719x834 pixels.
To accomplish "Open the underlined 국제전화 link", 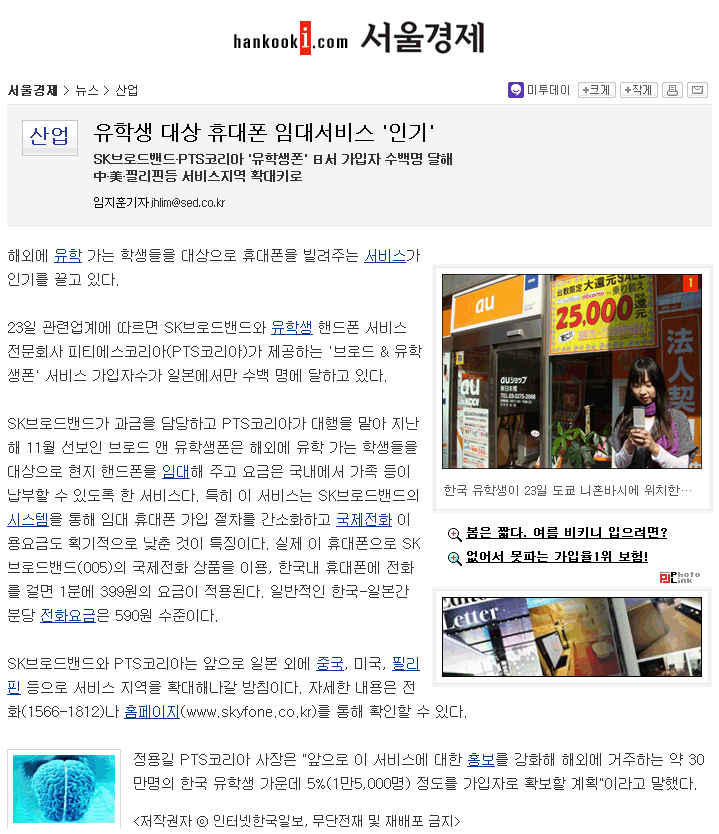I will (x=363, y=519).
